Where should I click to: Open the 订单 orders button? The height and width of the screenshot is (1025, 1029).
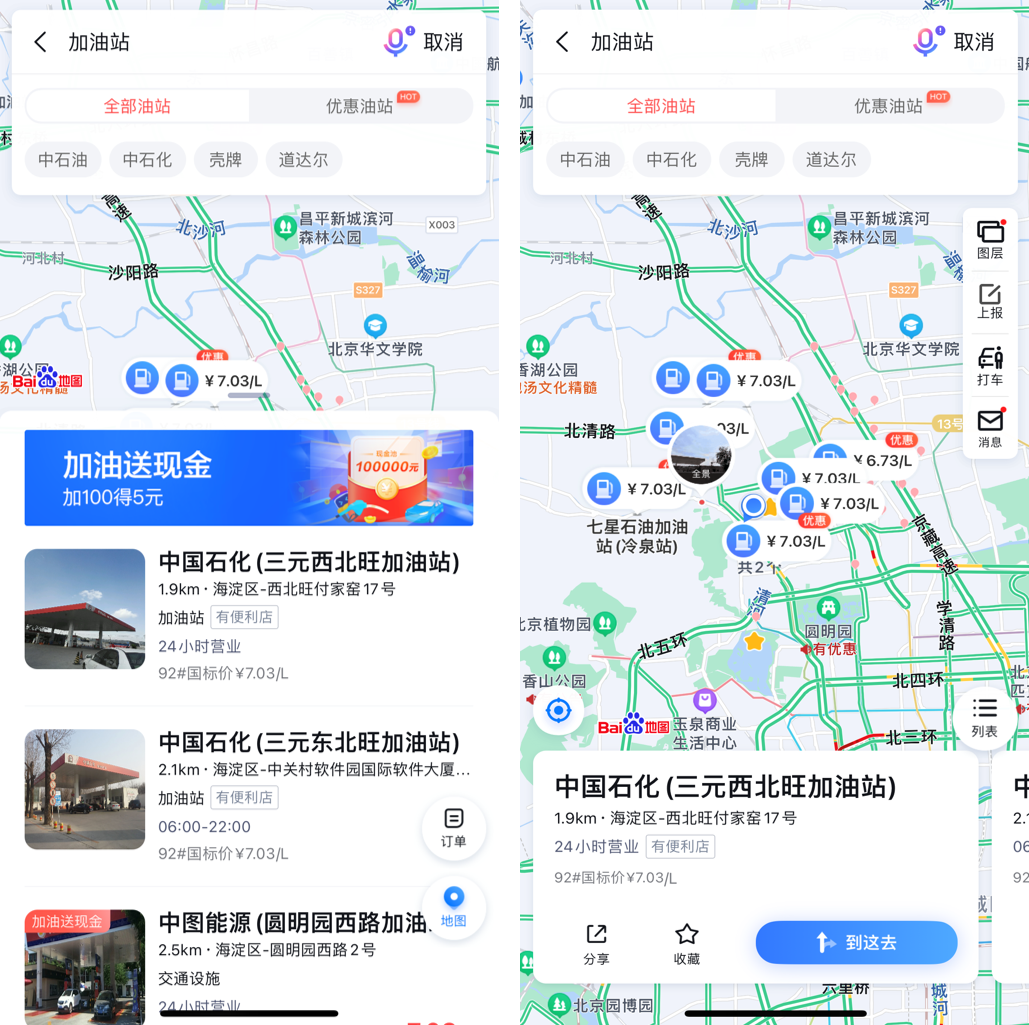453,828
